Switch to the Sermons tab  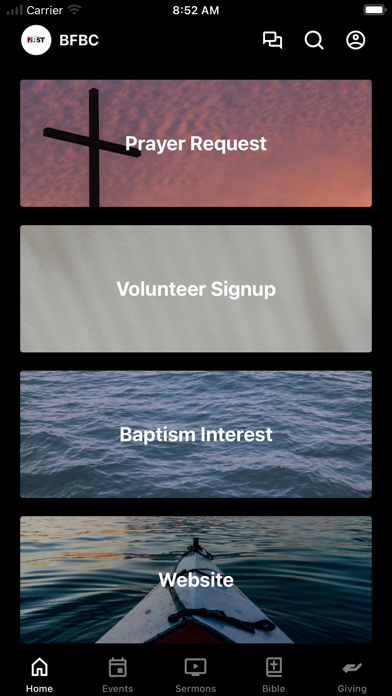196,675
